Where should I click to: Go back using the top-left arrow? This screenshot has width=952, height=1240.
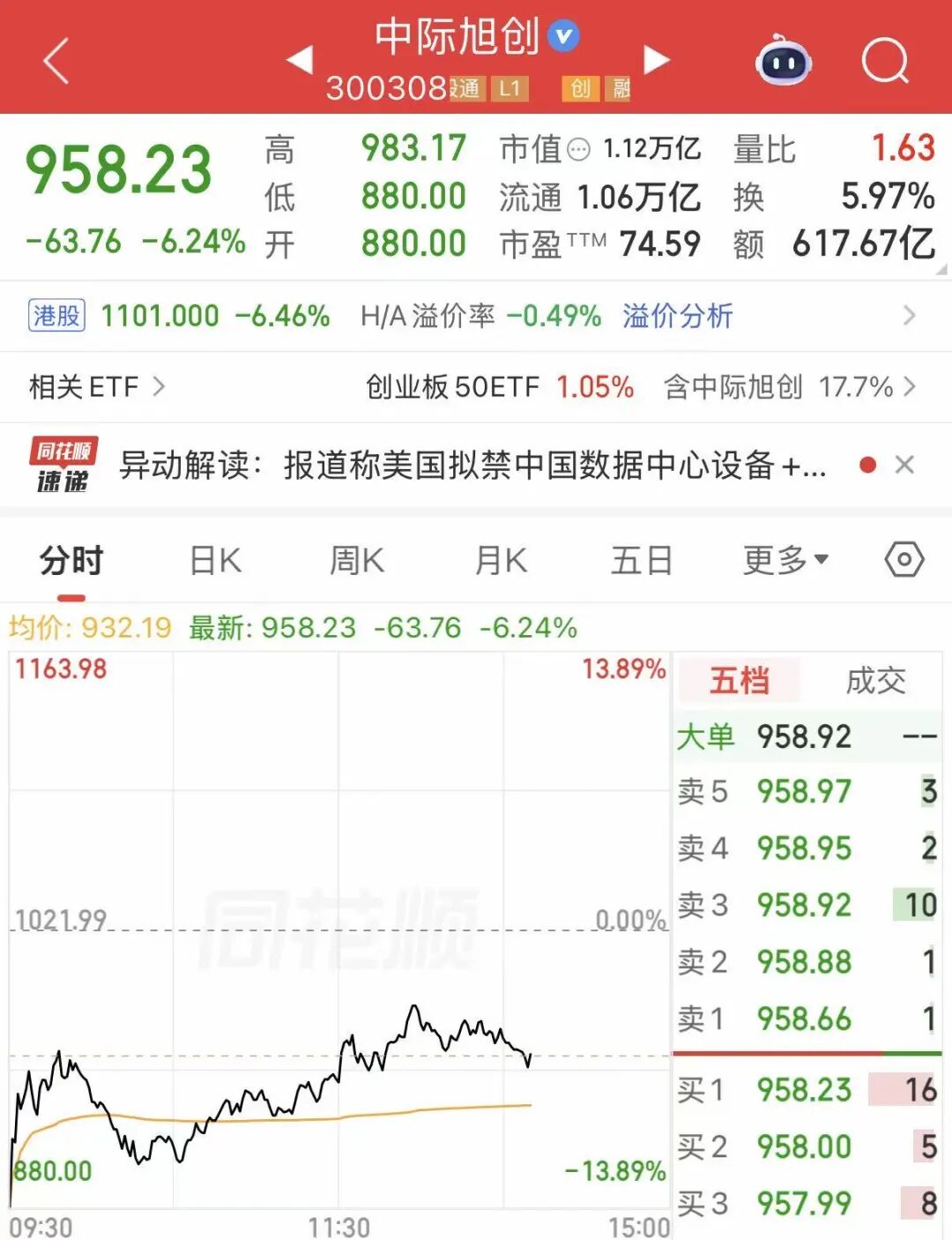tap(56, 61)
